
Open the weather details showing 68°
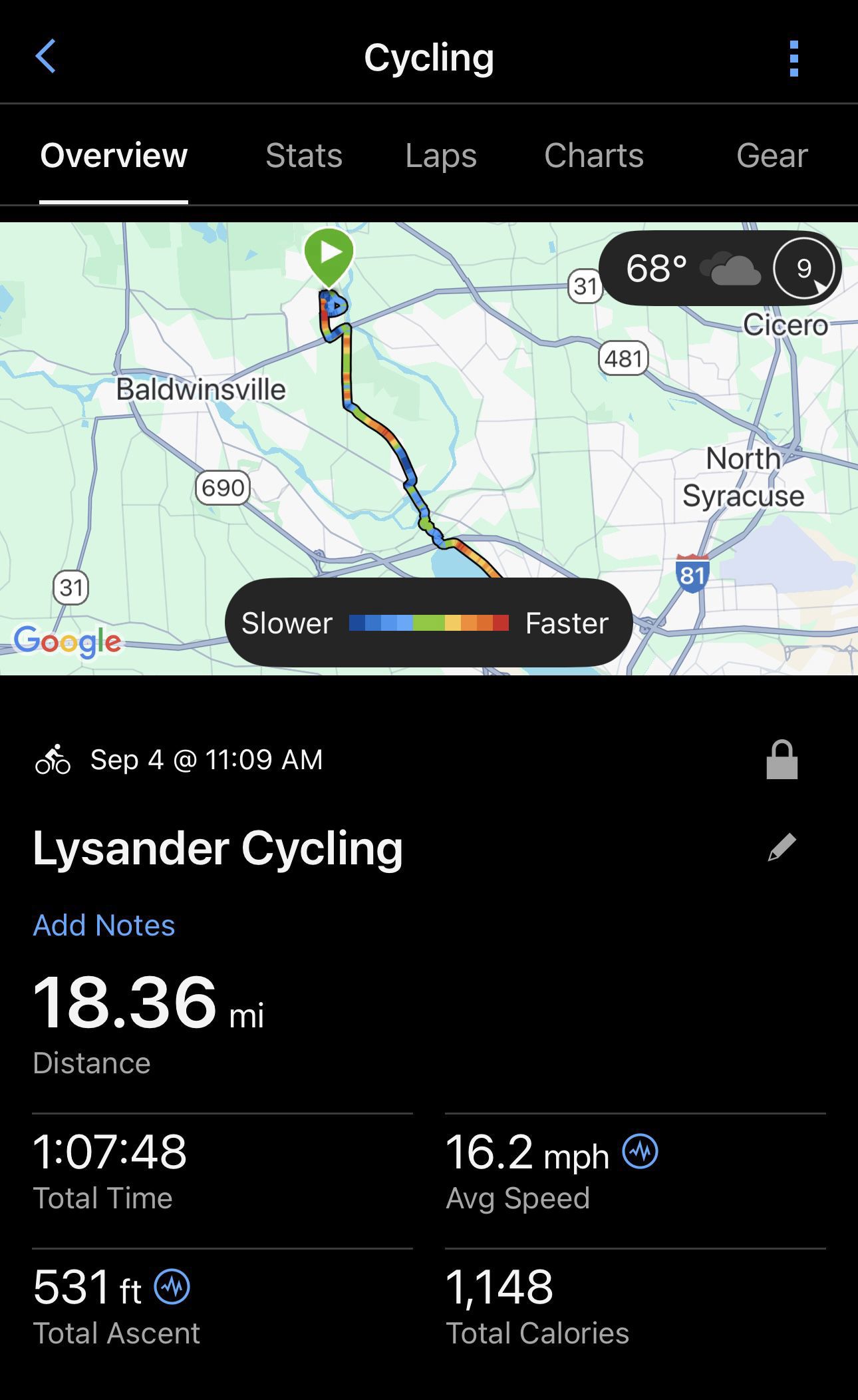pos(720,268)
